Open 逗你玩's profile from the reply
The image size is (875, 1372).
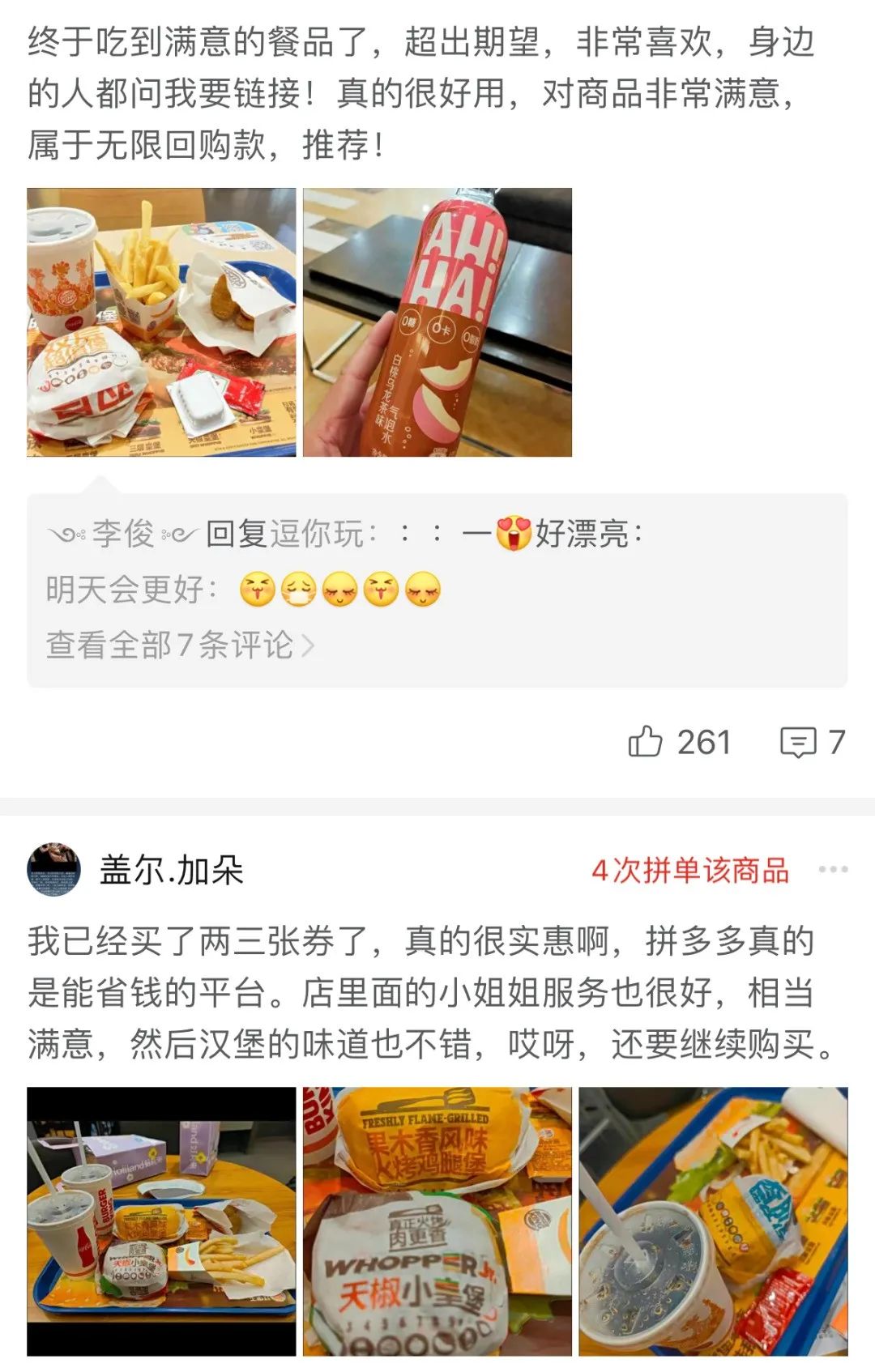coord(316,532)
